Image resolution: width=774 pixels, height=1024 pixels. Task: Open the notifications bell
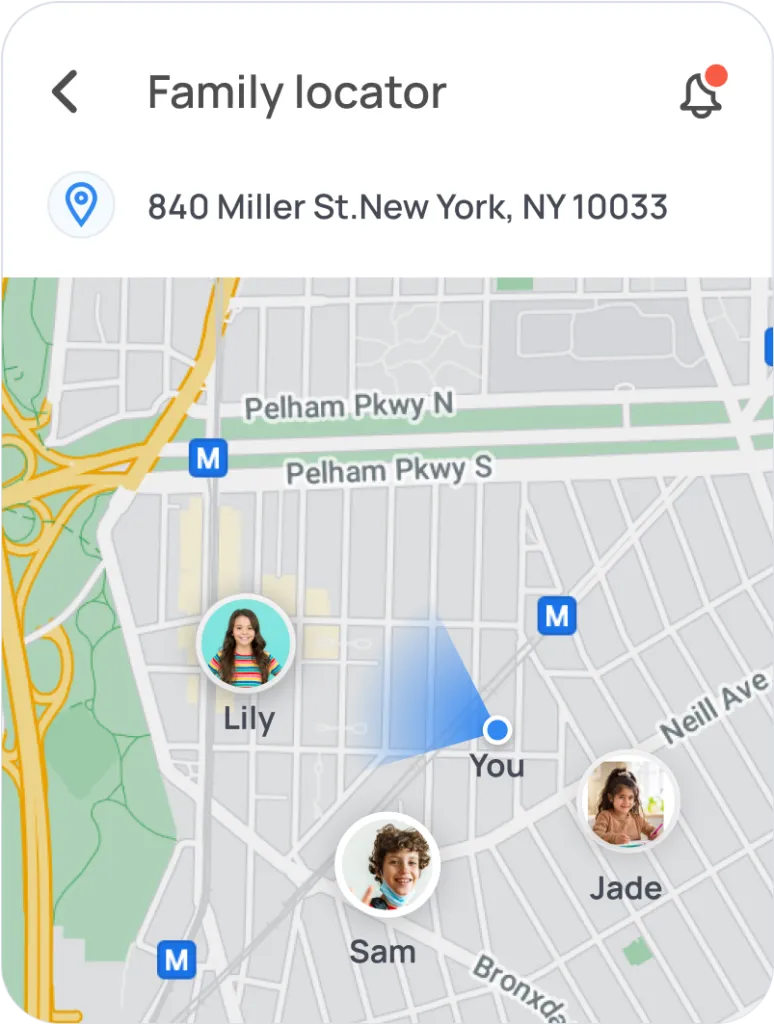pyautogui.click(x=701, y=94)
